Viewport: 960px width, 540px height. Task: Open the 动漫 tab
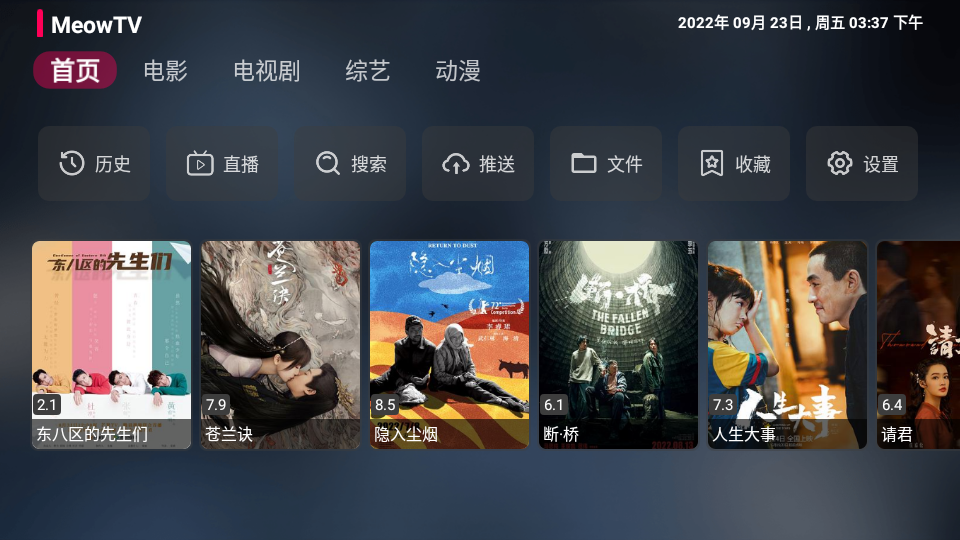coord(458,71)
